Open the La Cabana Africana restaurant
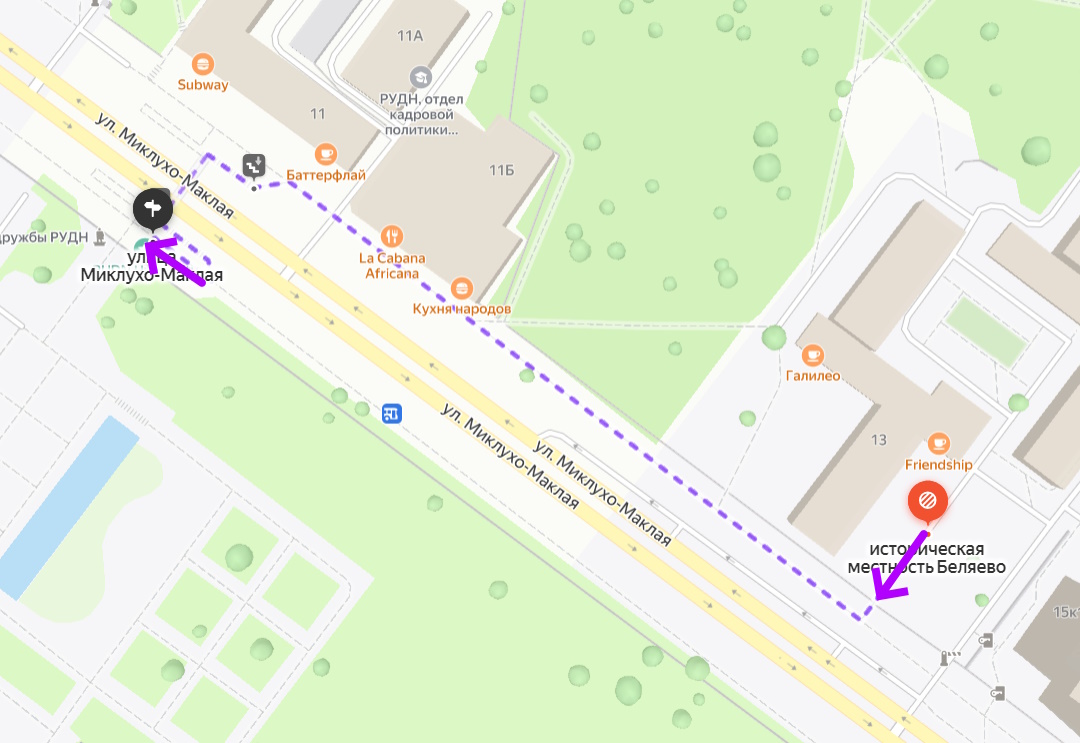 [x=393, y=236]
